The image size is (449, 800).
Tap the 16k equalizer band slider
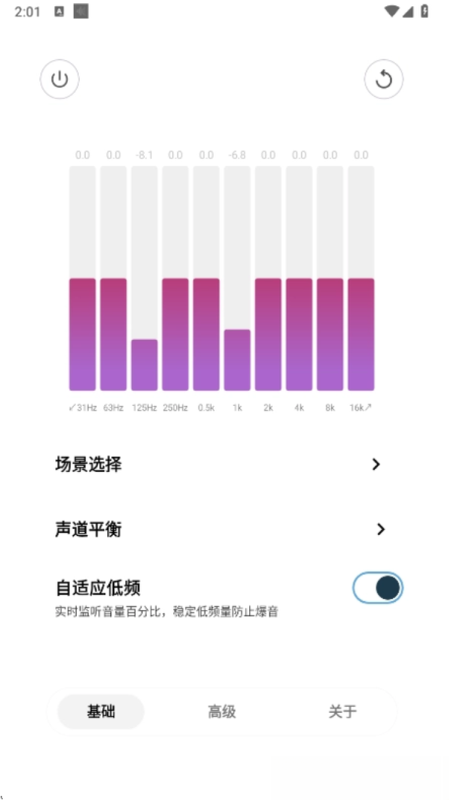(361, 279)
